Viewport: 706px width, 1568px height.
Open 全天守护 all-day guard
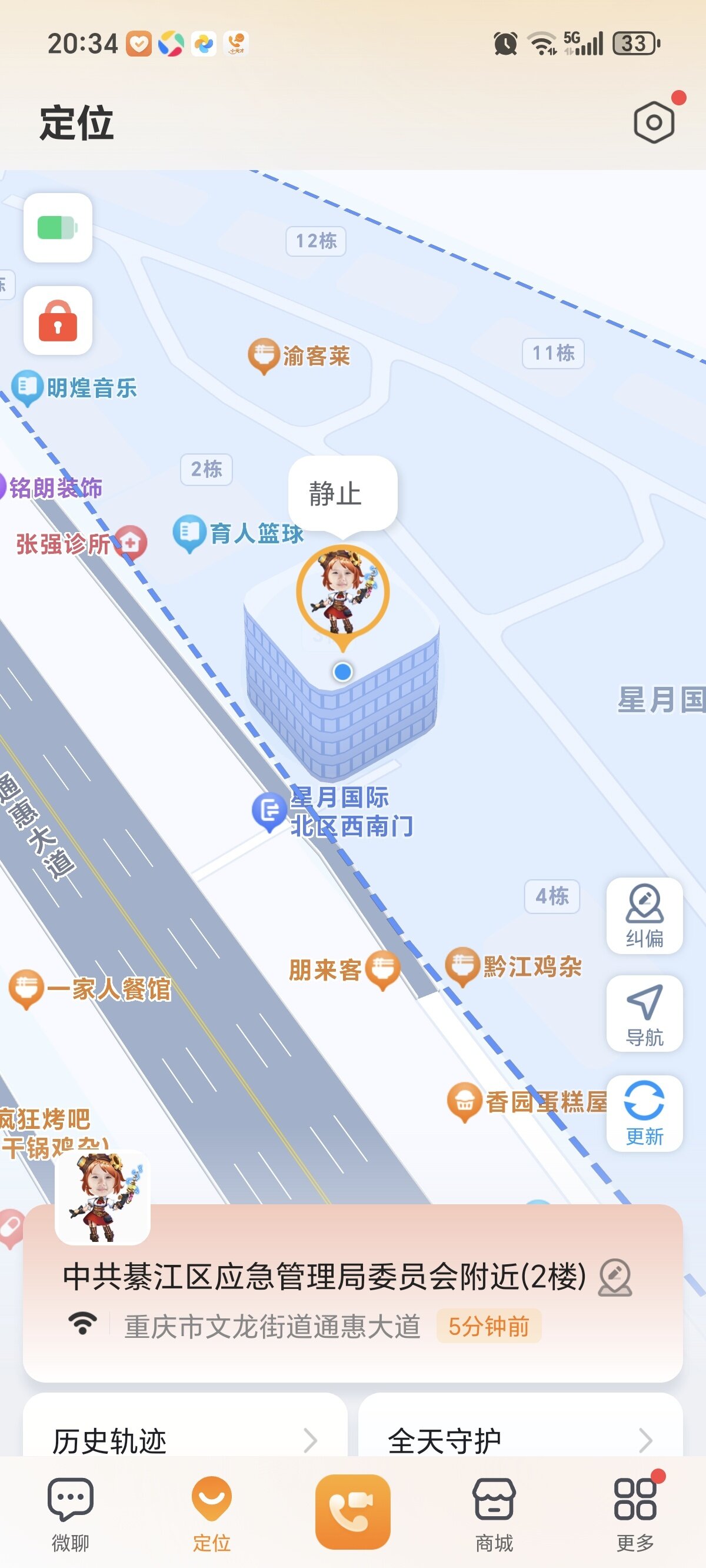pos(519,1439)
